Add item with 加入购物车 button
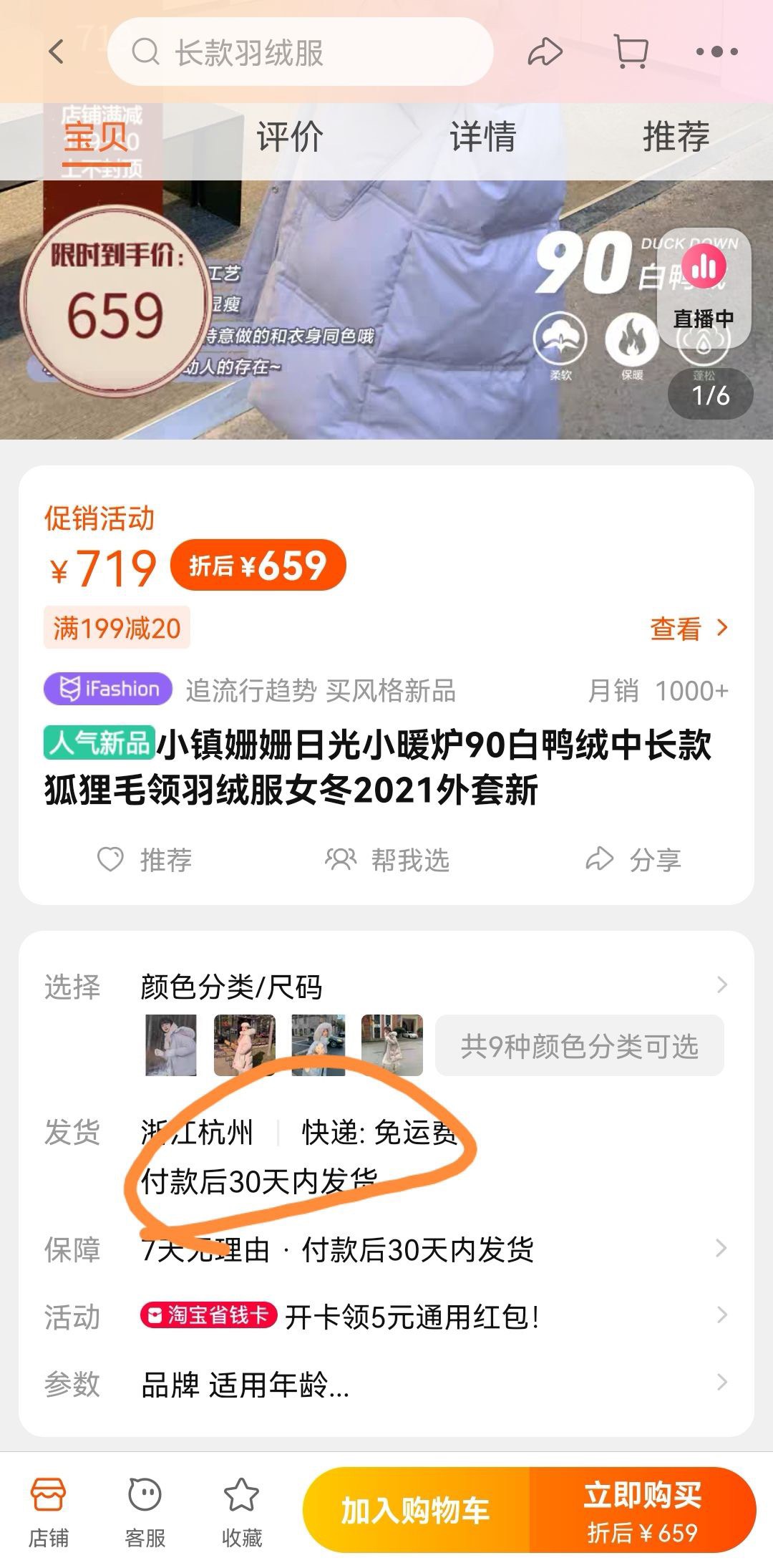 416,1510
